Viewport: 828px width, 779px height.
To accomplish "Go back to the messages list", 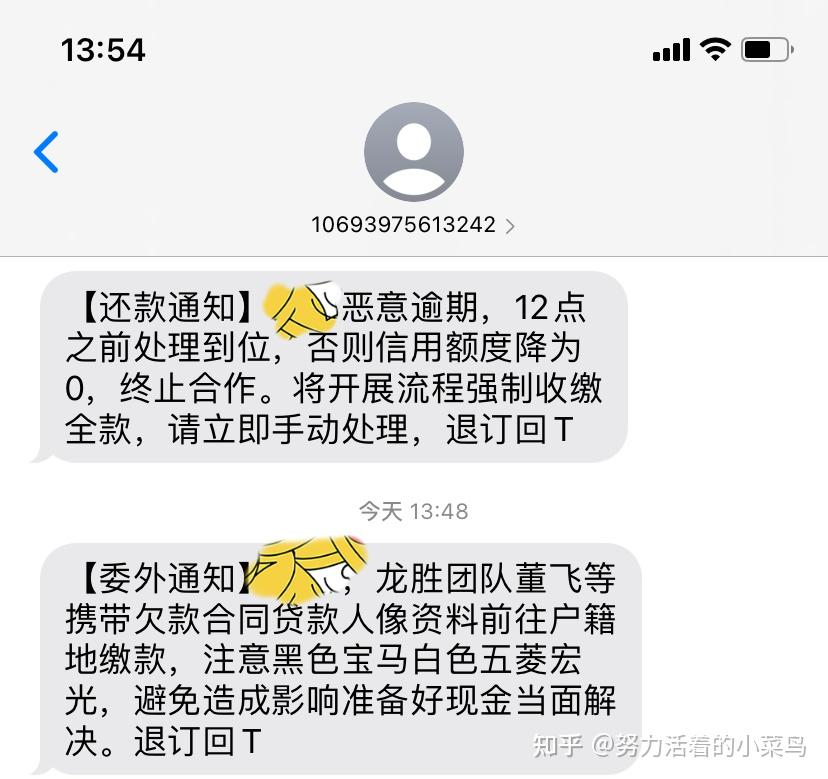I will click(46, 152).
